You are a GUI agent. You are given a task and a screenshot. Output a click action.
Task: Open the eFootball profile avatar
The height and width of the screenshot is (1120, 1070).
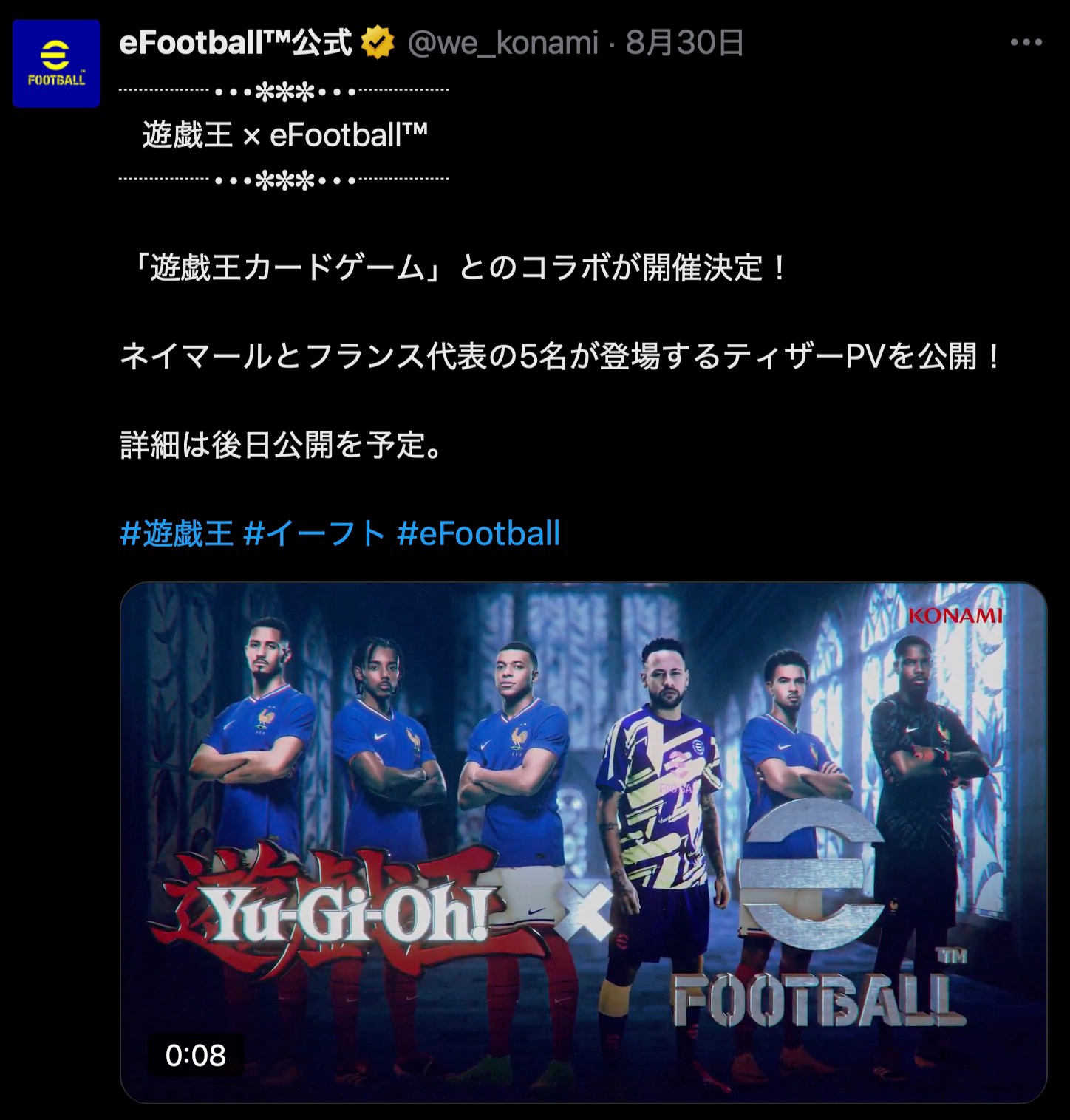[x=56, y=64]
